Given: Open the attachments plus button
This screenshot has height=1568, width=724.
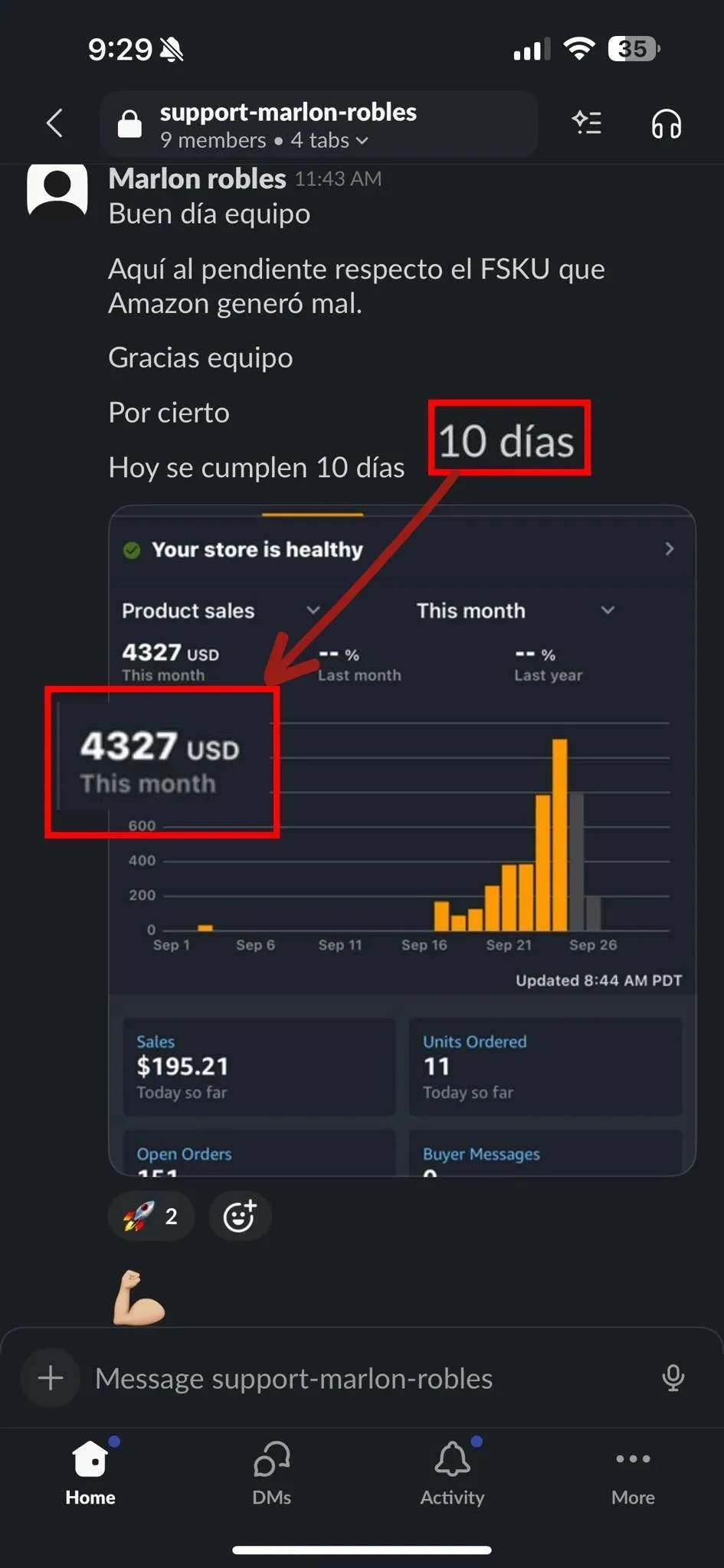Looking at the screenshot, I should coord(51,1378).
